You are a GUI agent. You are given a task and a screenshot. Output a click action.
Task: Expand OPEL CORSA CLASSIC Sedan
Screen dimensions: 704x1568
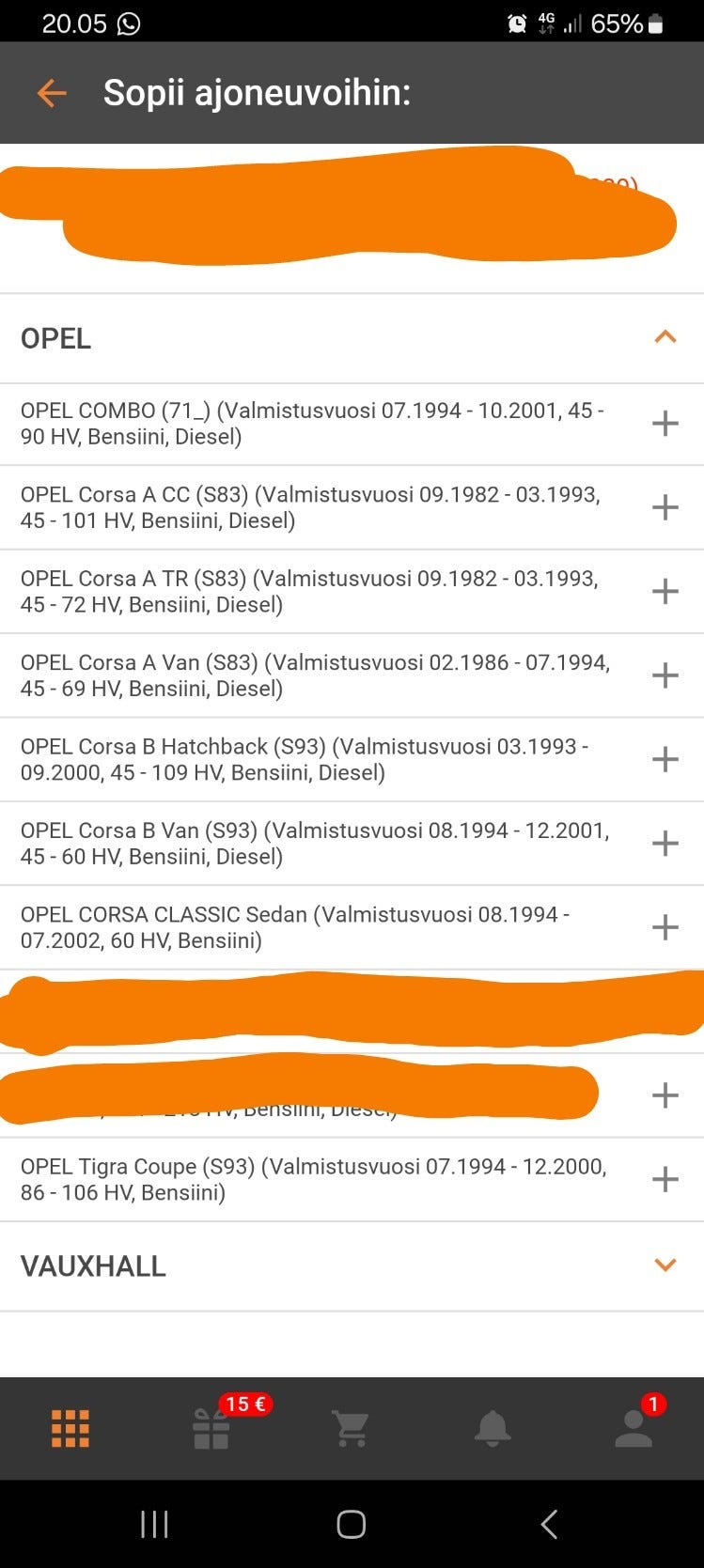pyautogui.click(x=665, y=927)
